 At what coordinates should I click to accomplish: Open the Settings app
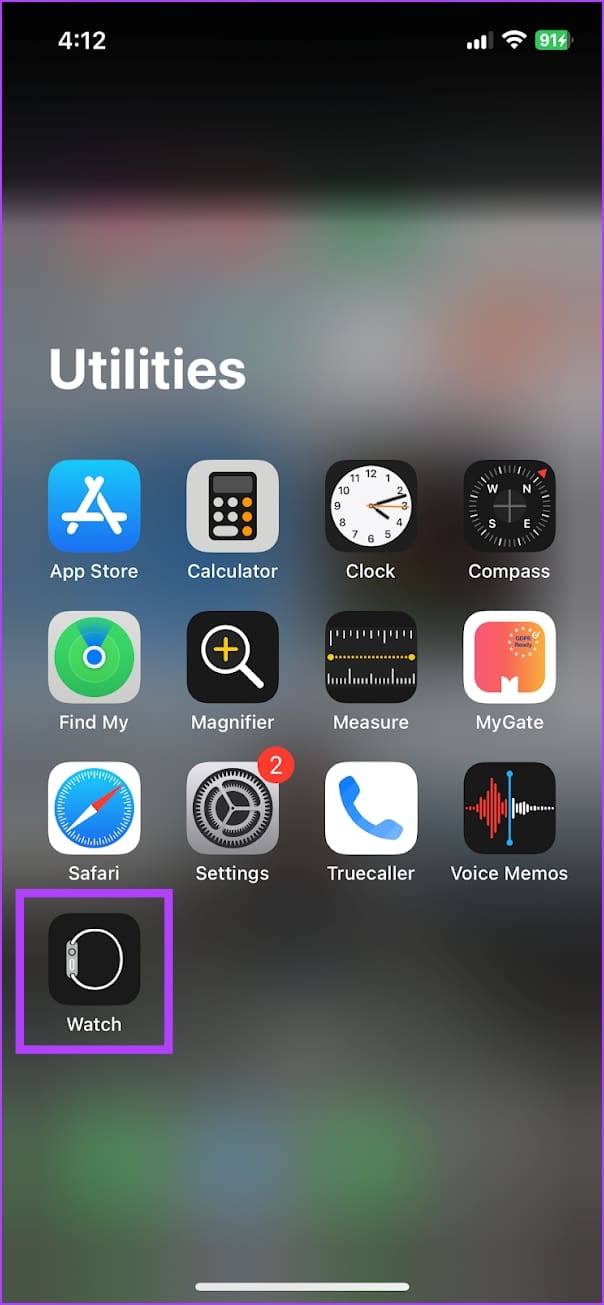pyautogui.click(x=232, y=808)
